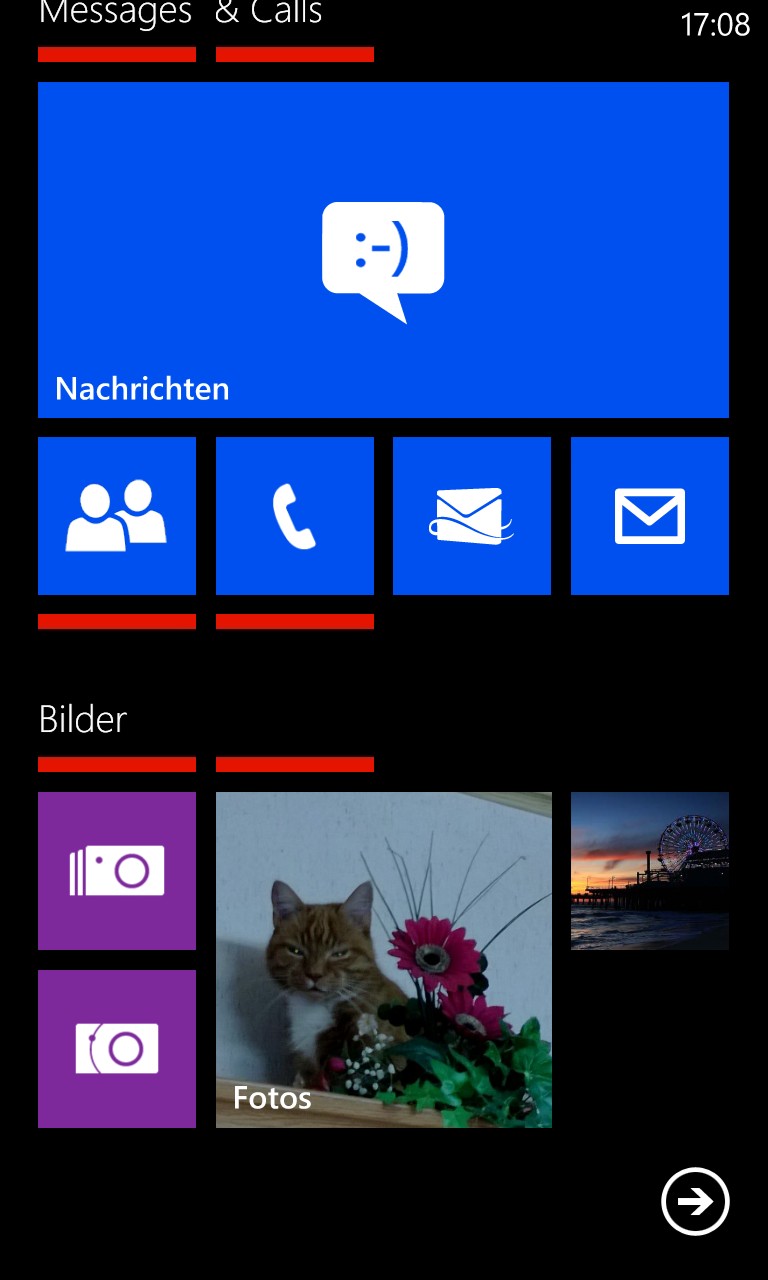Viewport: 768px width, 1280px height.
Task: Open the Outlook mail tile
Action: [x=472, y=516]
